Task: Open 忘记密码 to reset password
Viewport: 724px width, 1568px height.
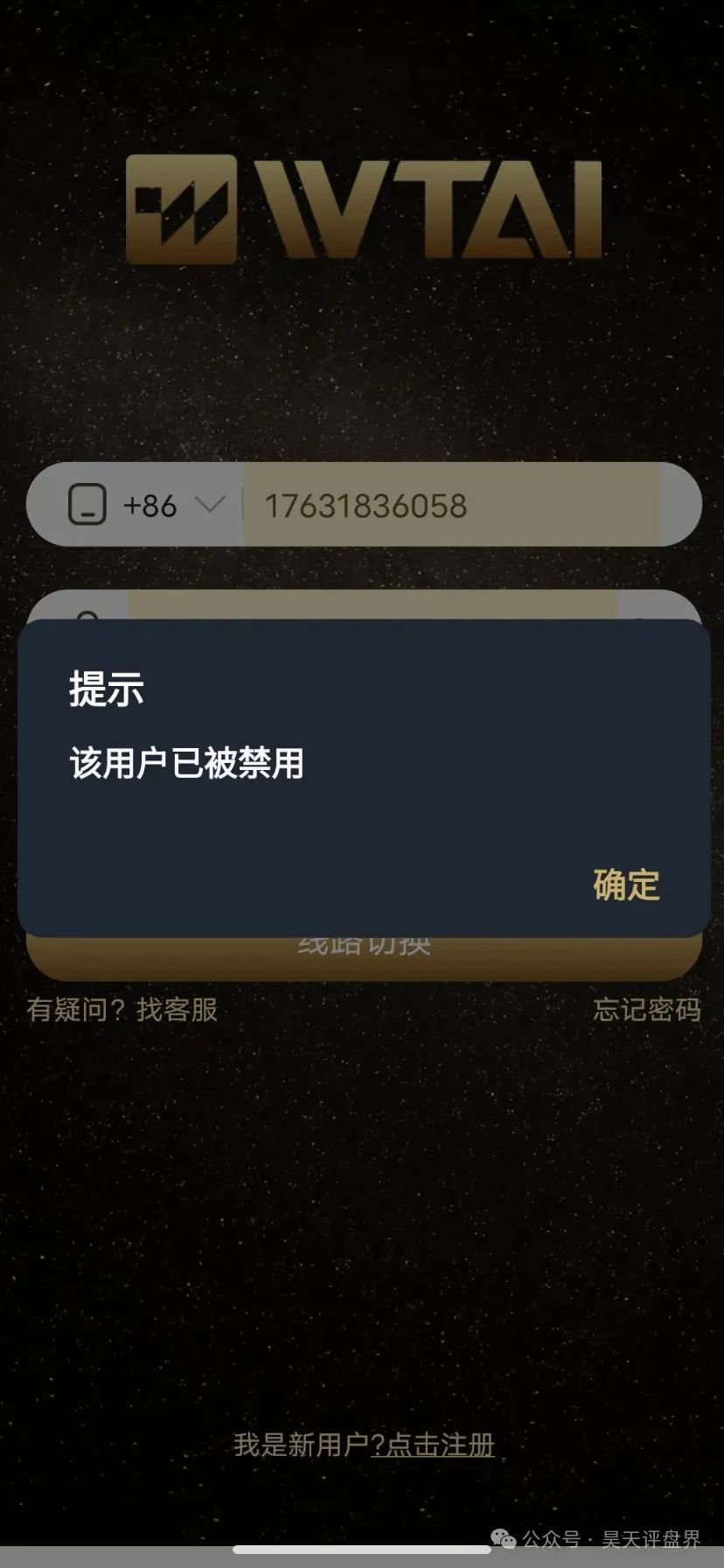Action: click(647, 1010)
